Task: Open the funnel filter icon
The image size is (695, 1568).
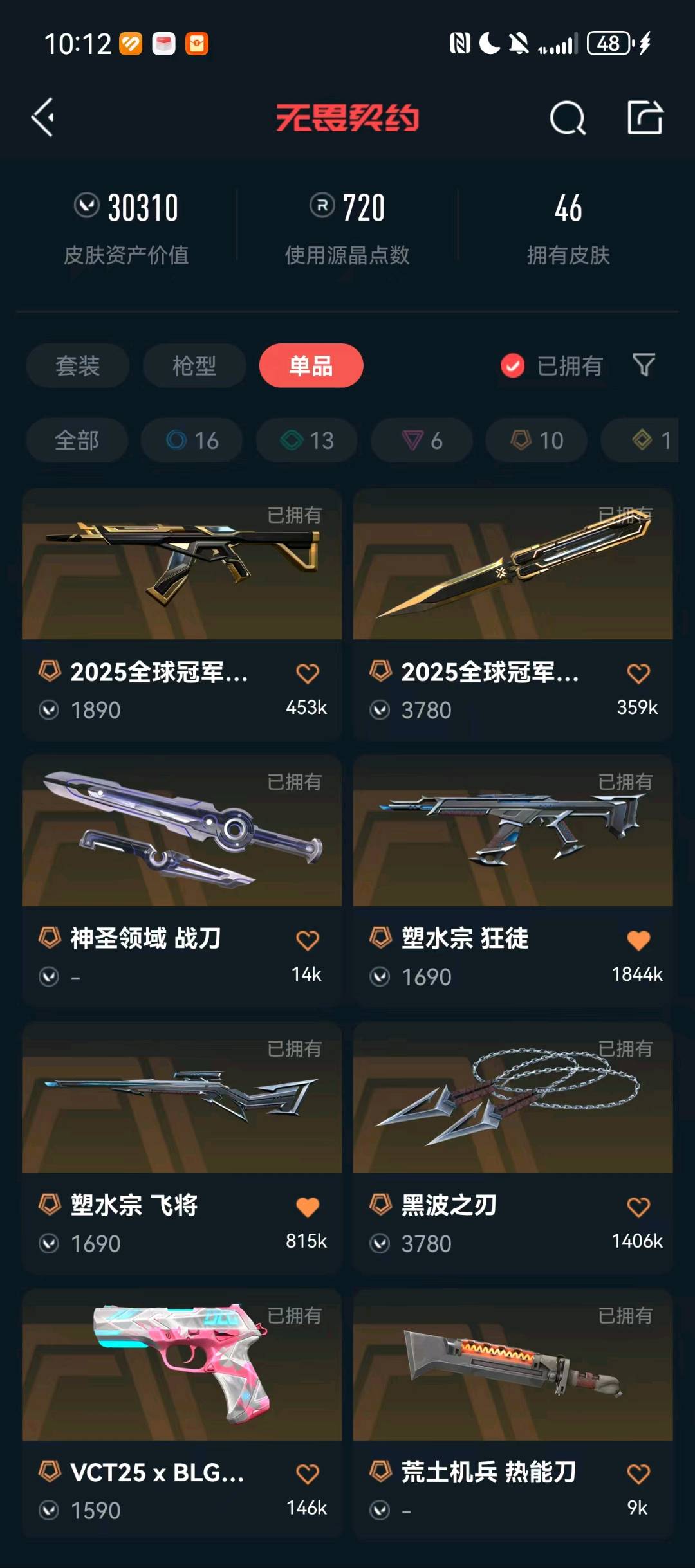Action: [644, 365]
